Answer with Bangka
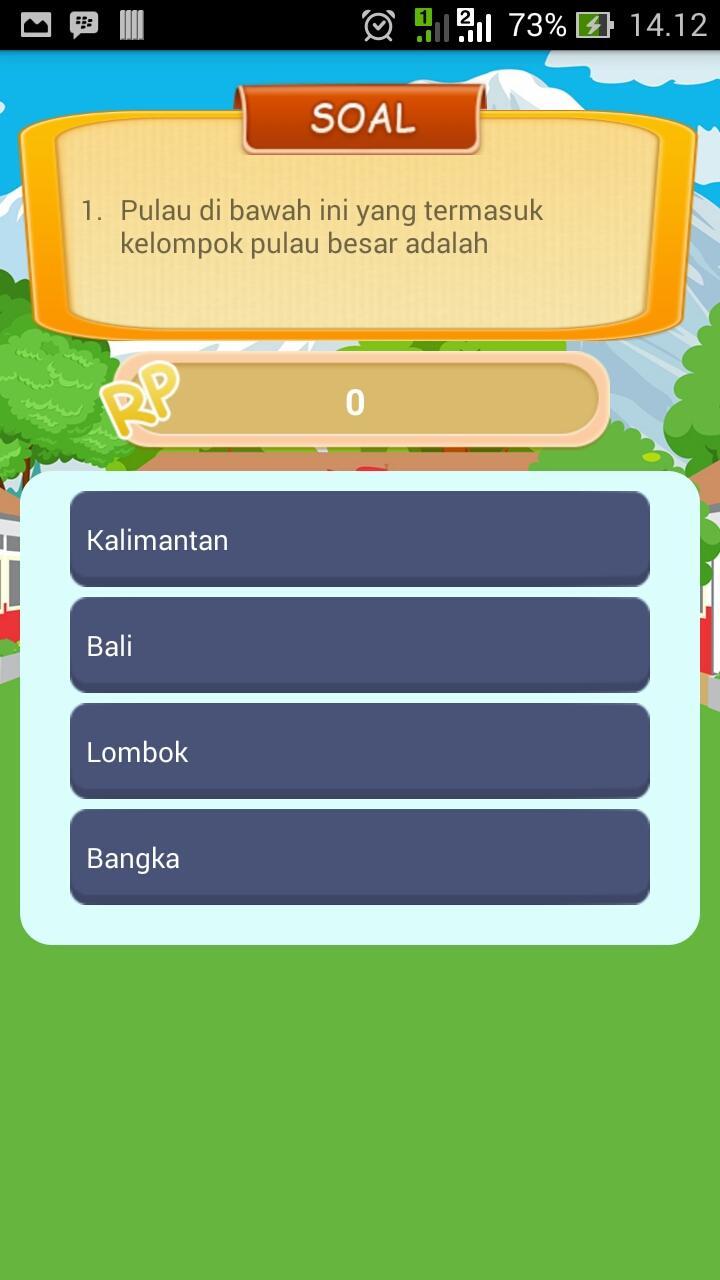The width and height of the screenshot is (720, 1280). pos(360,857)
